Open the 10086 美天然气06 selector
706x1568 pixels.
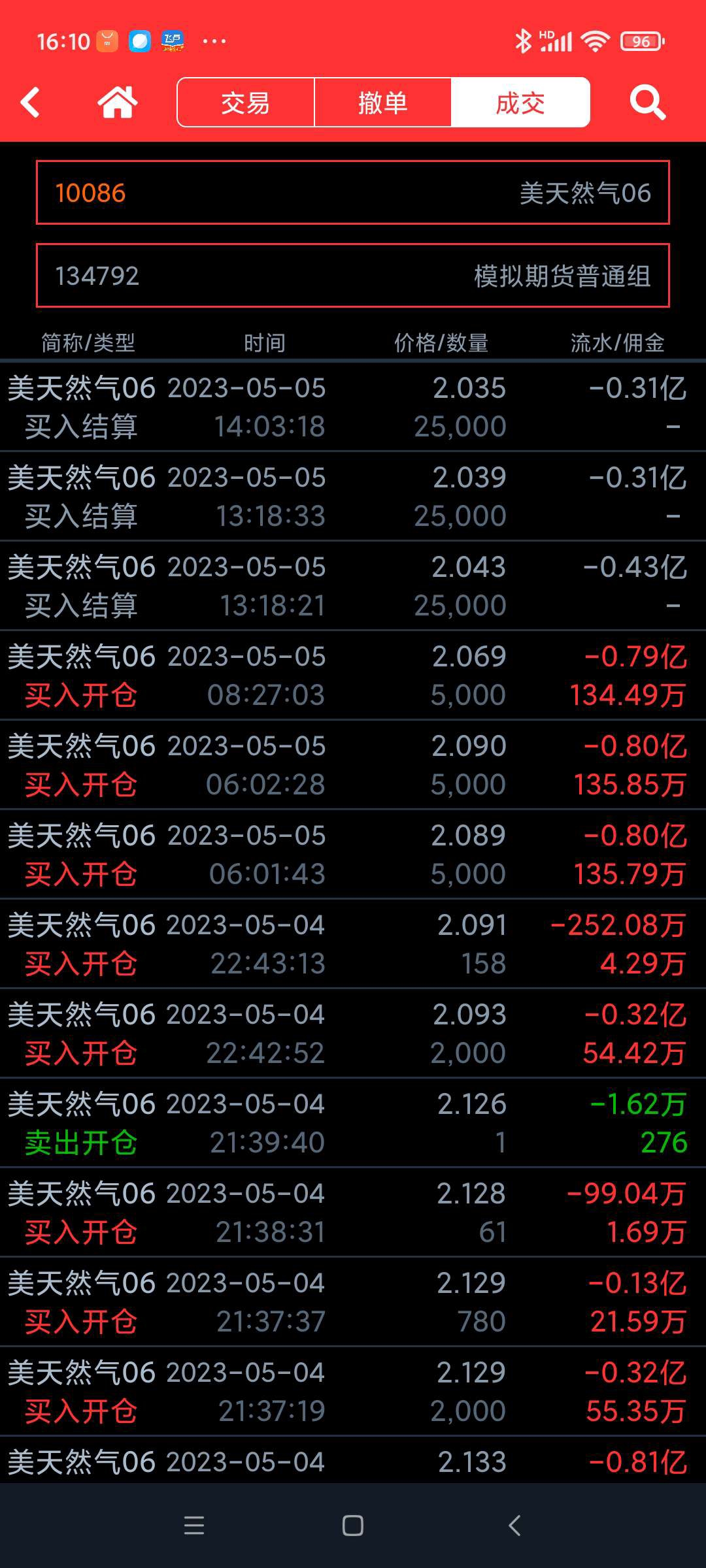coord(353,193)
